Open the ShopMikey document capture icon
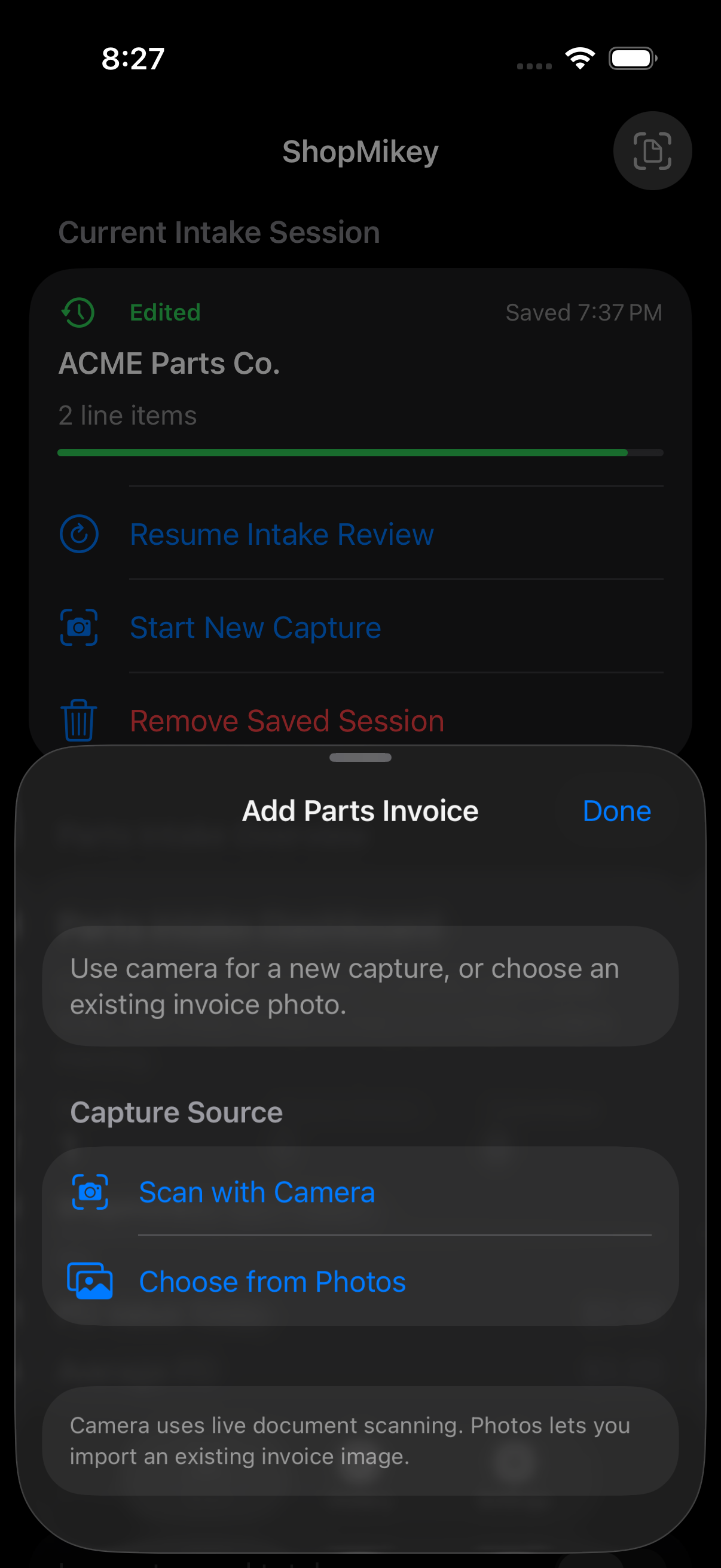 coord(652,151)
